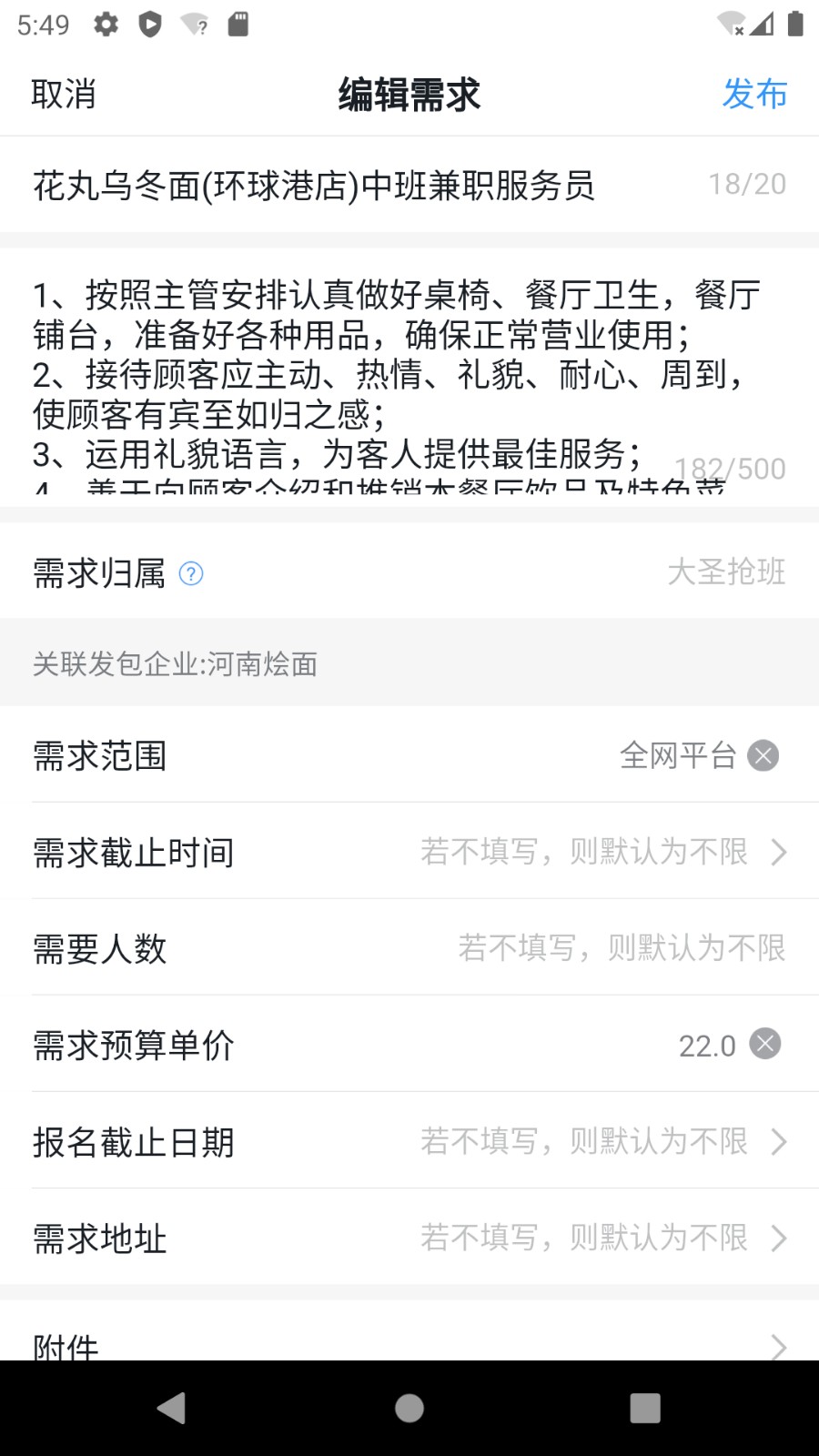Tap the 大圣抢班 ownership label
Image resolution: width=819 pixels, height=1456 pixels.
click(726, 571)
